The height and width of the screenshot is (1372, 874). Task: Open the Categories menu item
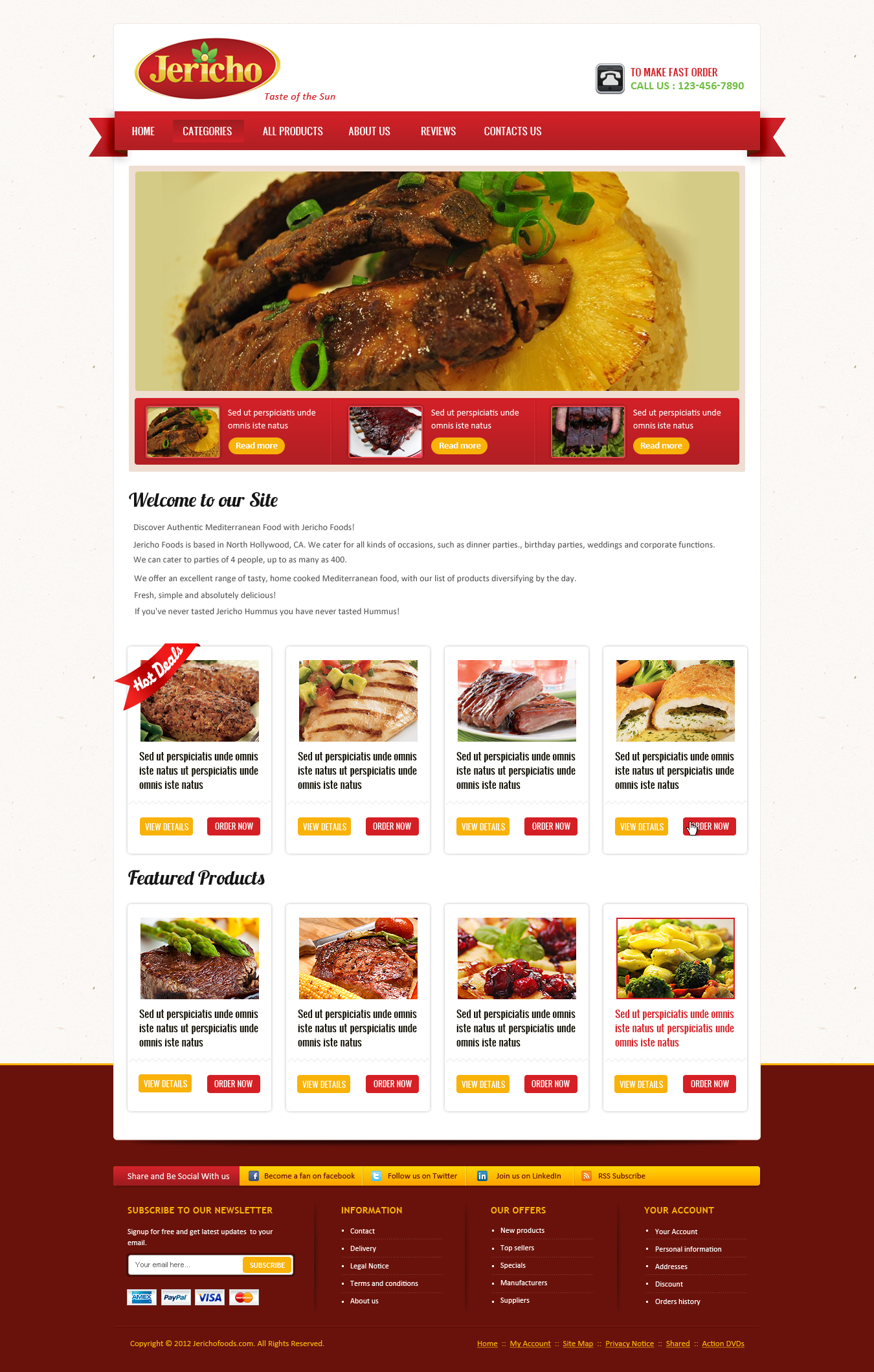[207, 131]
